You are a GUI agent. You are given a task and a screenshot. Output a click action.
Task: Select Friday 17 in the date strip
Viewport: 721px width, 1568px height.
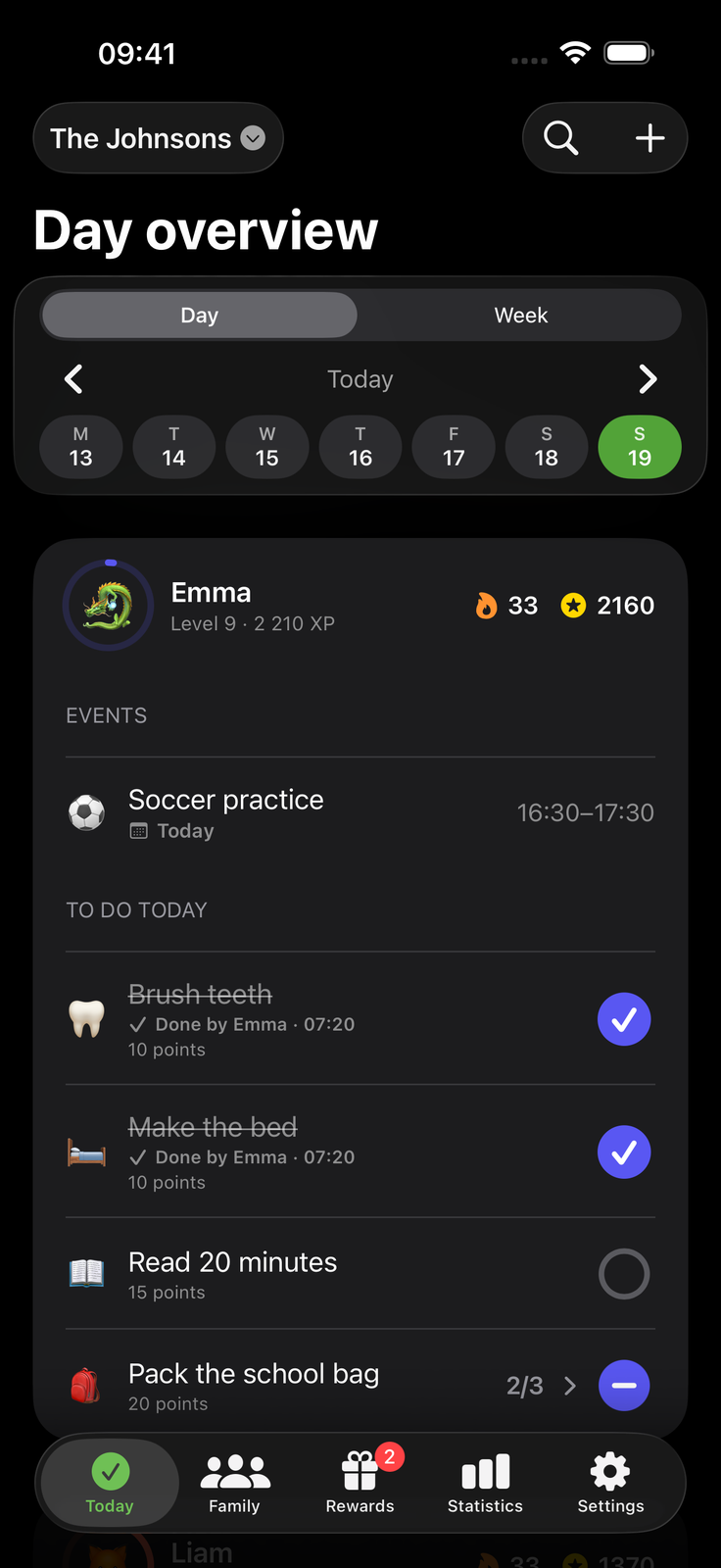click(454, 447)
